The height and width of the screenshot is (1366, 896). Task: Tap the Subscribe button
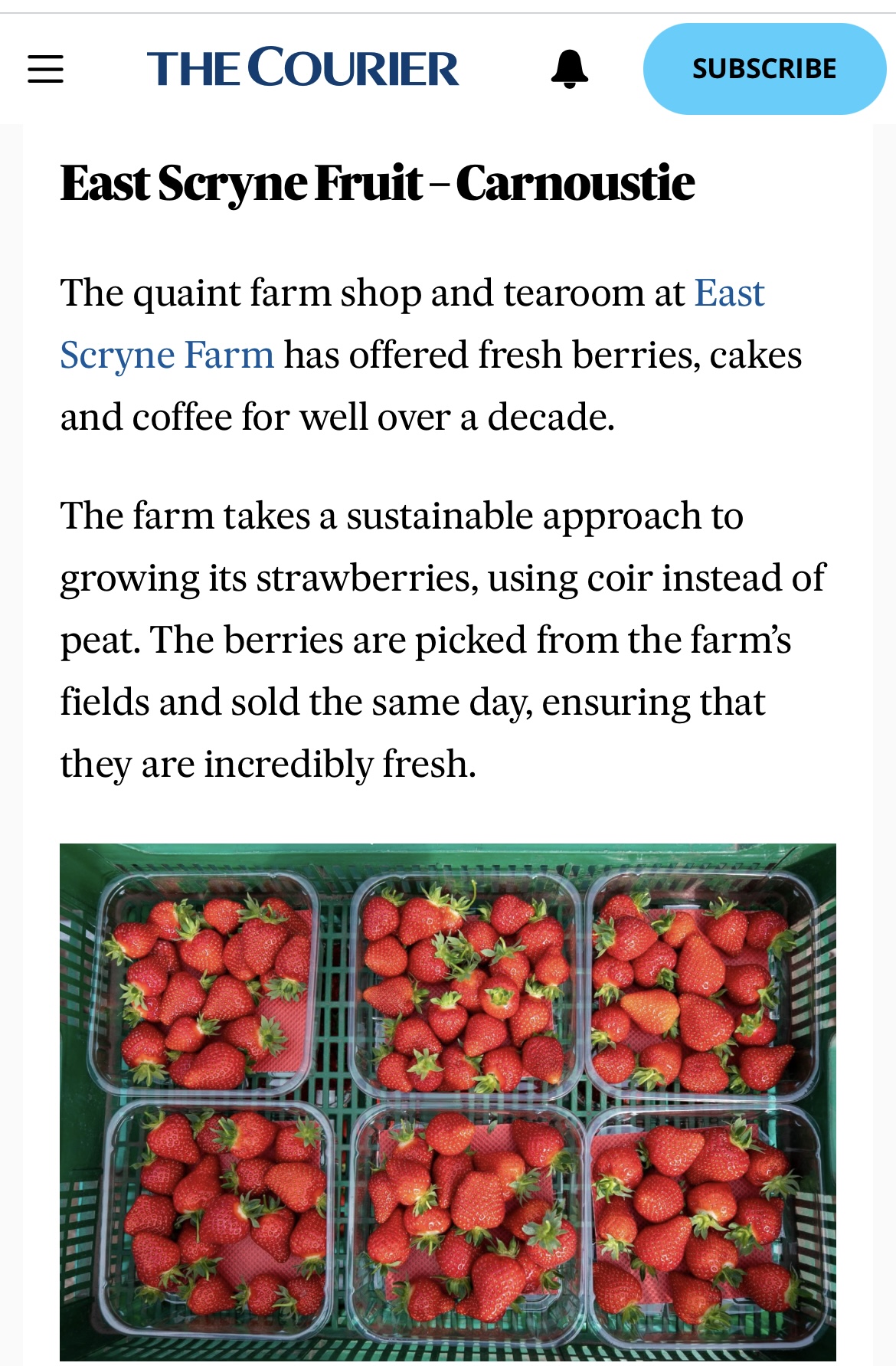tap(764, 69)
